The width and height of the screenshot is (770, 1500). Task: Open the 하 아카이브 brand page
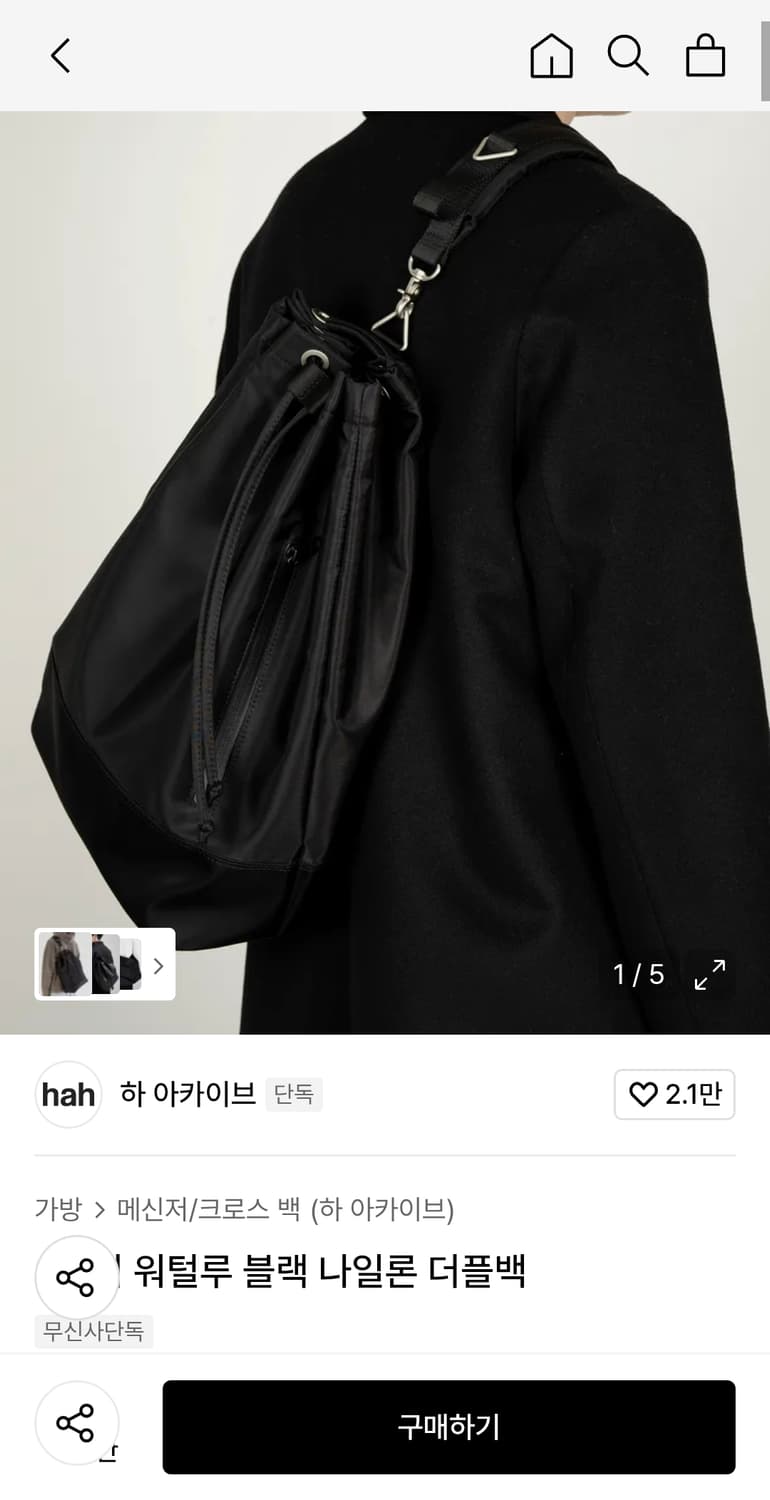point(188,1094)
